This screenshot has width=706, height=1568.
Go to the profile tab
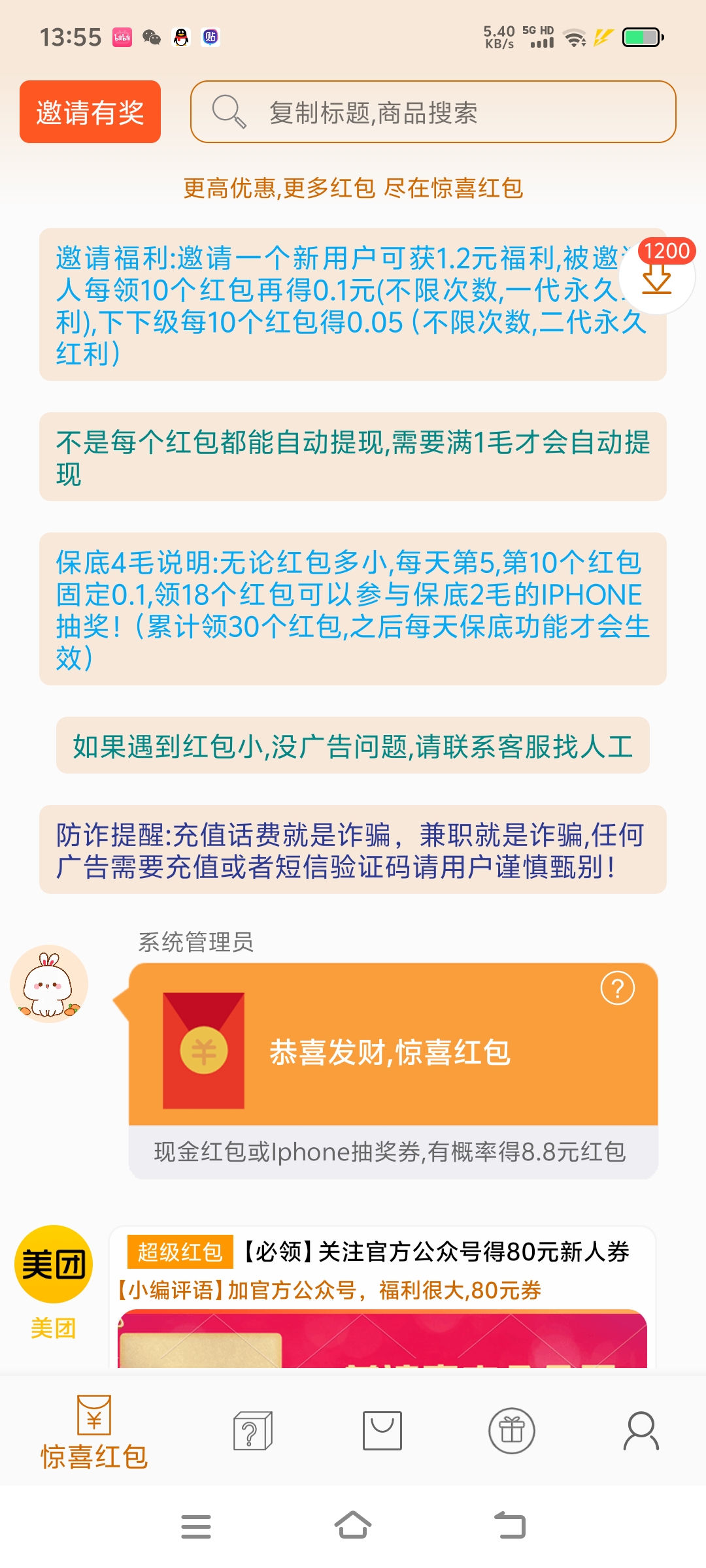(x=641, y=1431)
